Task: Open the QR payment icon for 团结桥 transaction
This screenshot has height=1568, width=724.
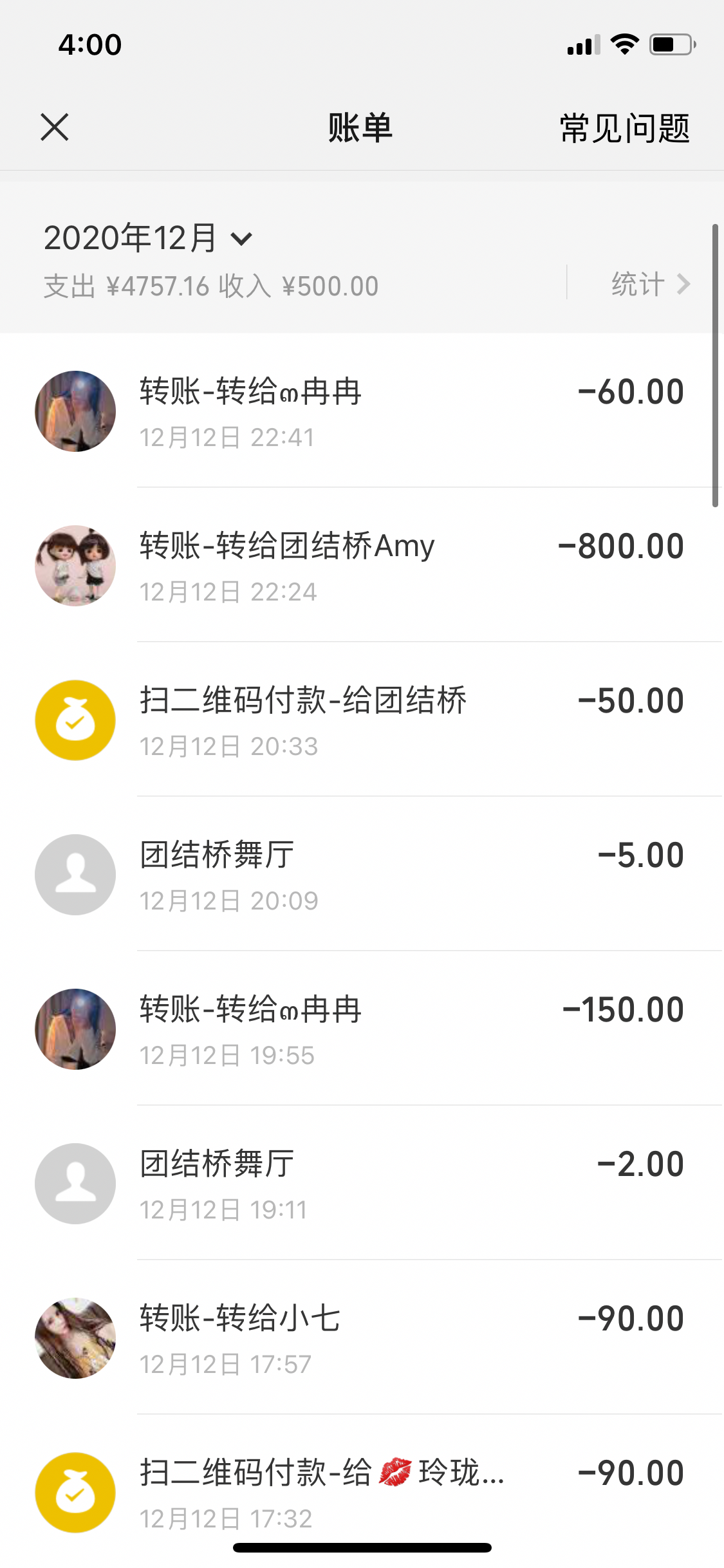Action: [x=75, y=720]
